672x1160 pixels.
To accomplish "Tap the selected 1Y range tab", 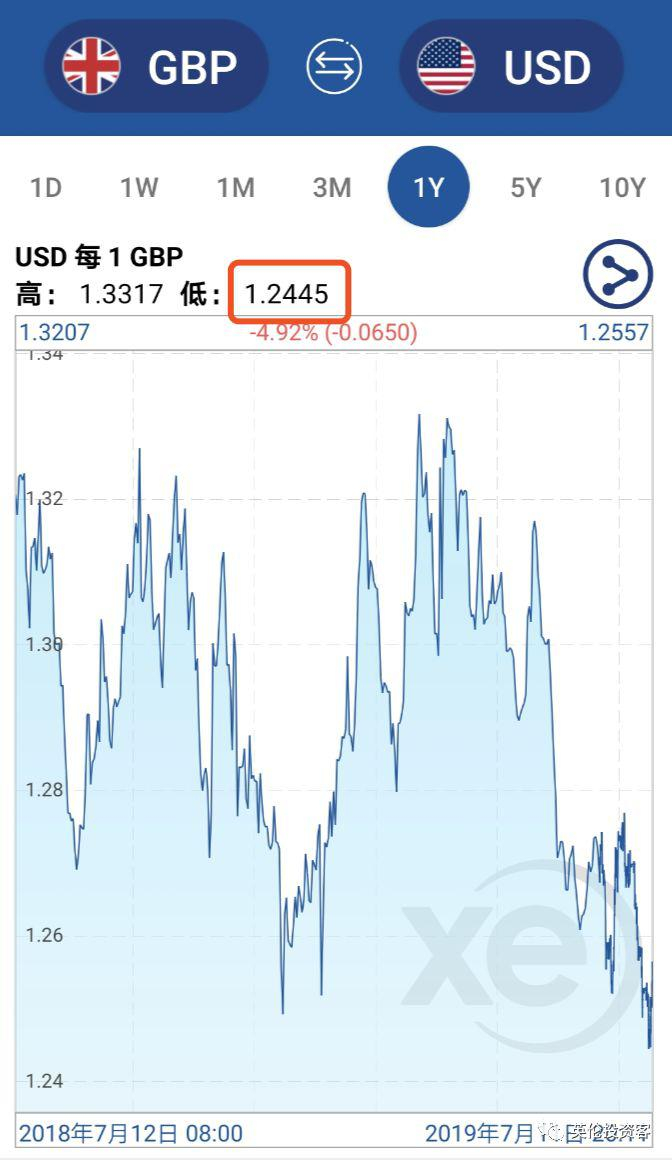I will point(428,187).
